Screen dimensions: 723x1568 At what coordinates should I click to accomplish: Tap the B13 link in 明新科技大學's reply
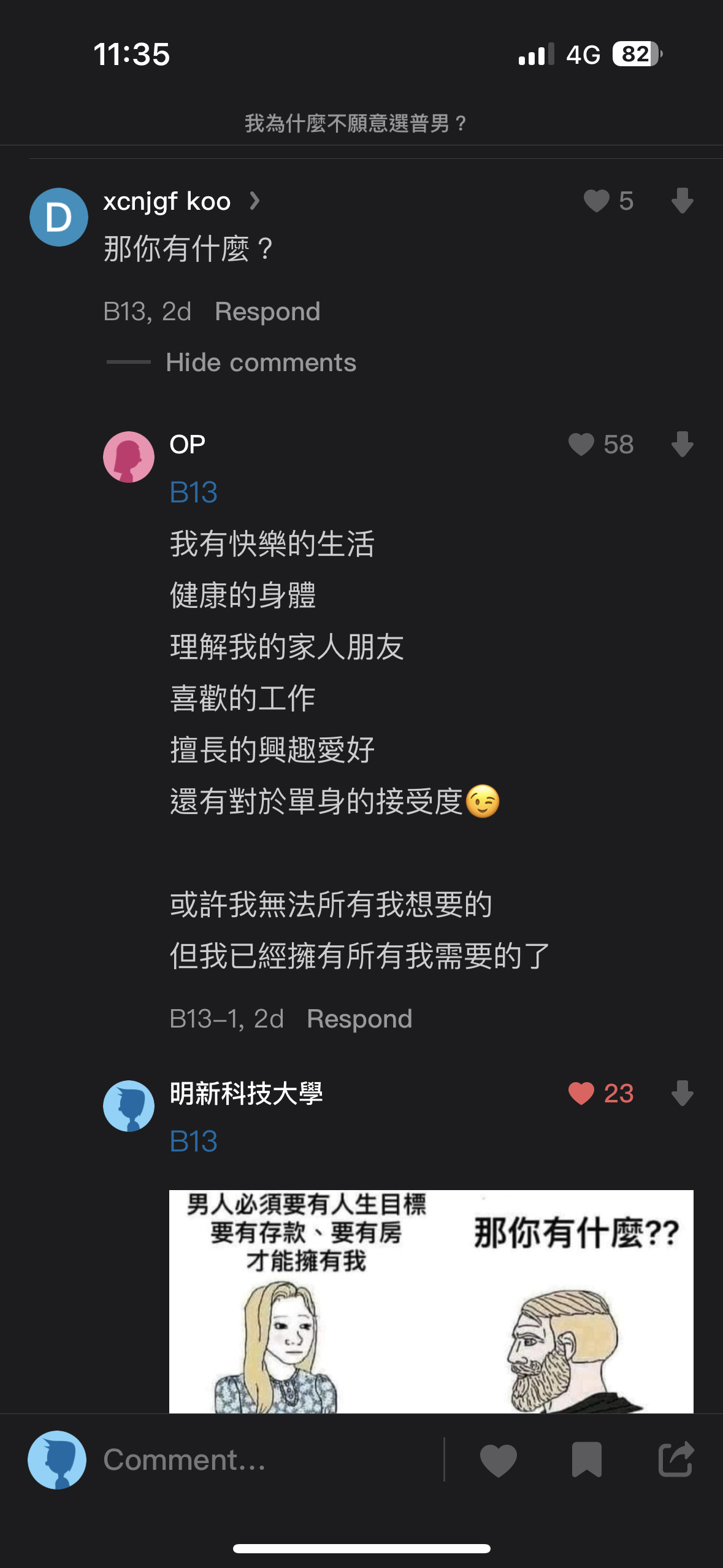193,1142
